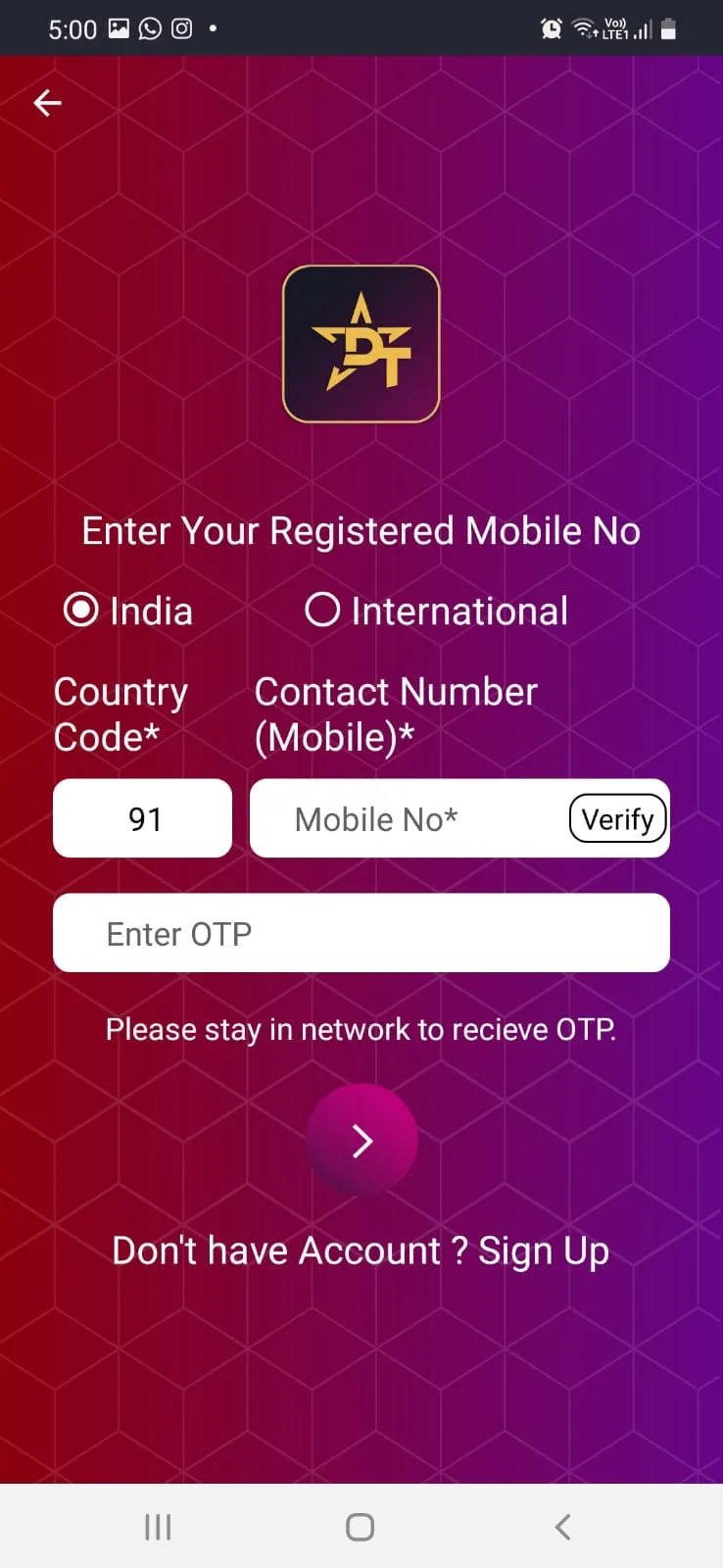The width and height of the screenshot is (723, 1568).
Task: Tap the Country Code field showing 91
Action: [x=142, y=818]
